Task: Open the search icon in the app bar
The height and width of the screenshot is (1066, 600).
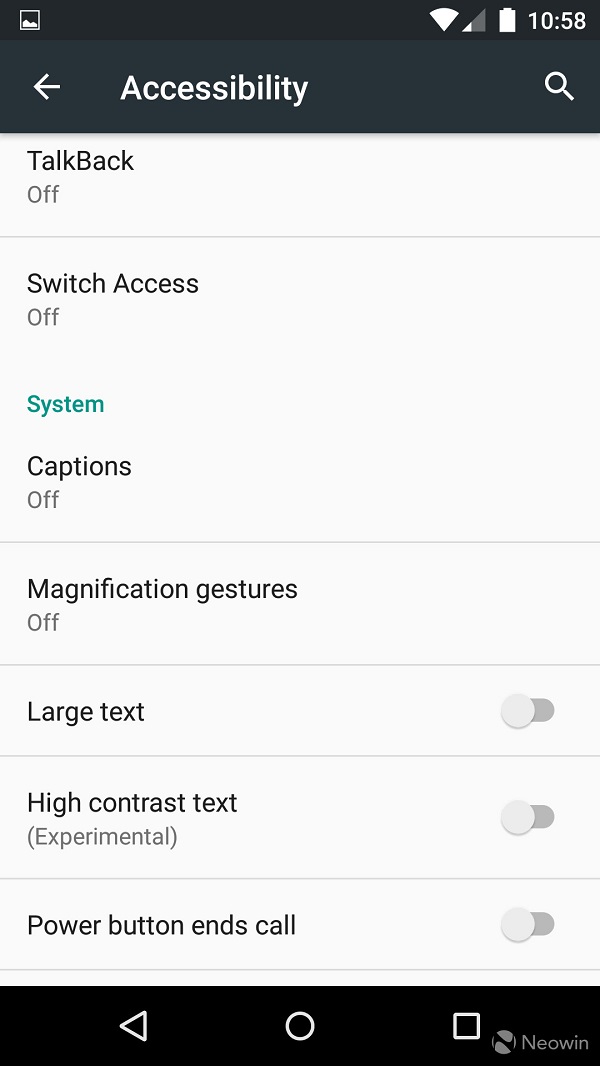Action: coord(559,87)
